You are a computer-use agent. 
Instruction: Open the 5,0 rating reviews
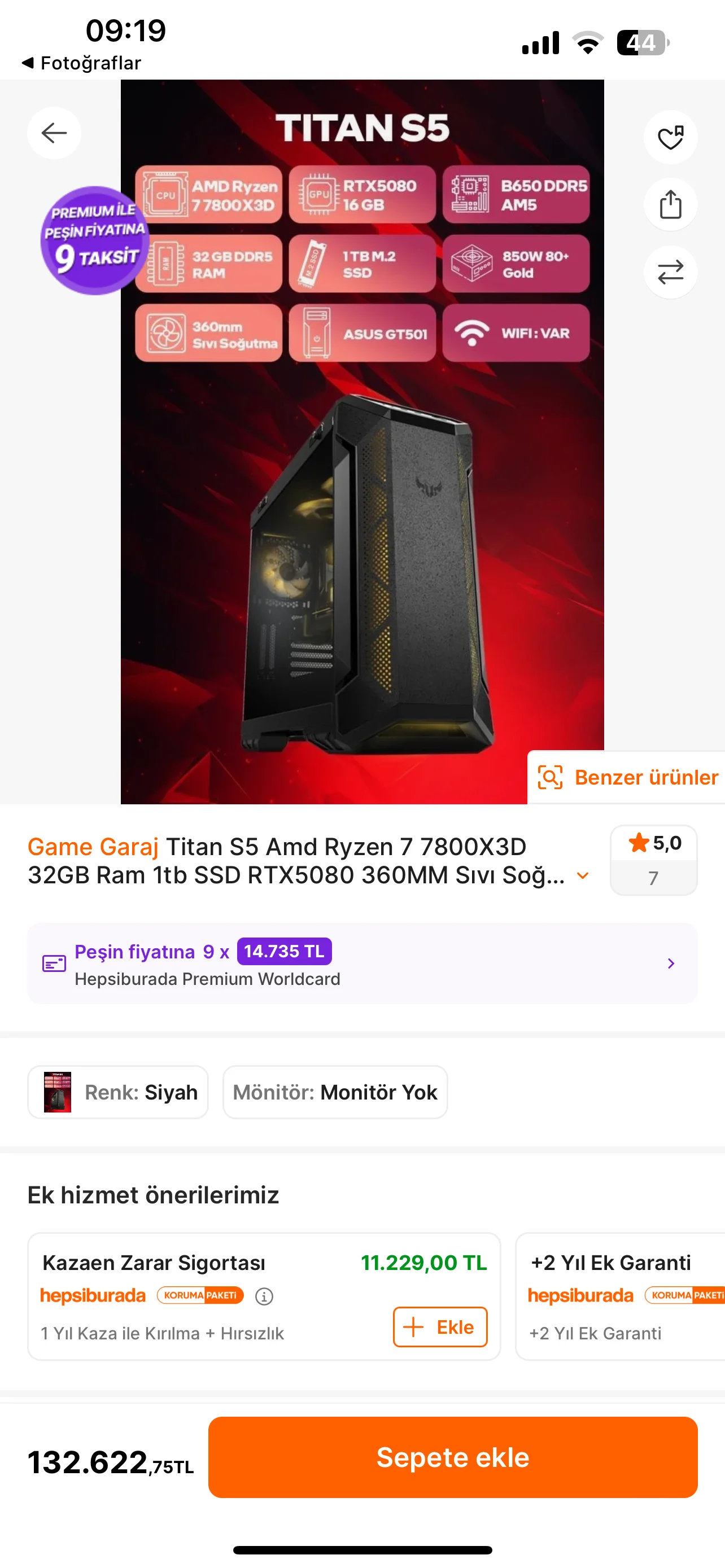coord(653,859)
